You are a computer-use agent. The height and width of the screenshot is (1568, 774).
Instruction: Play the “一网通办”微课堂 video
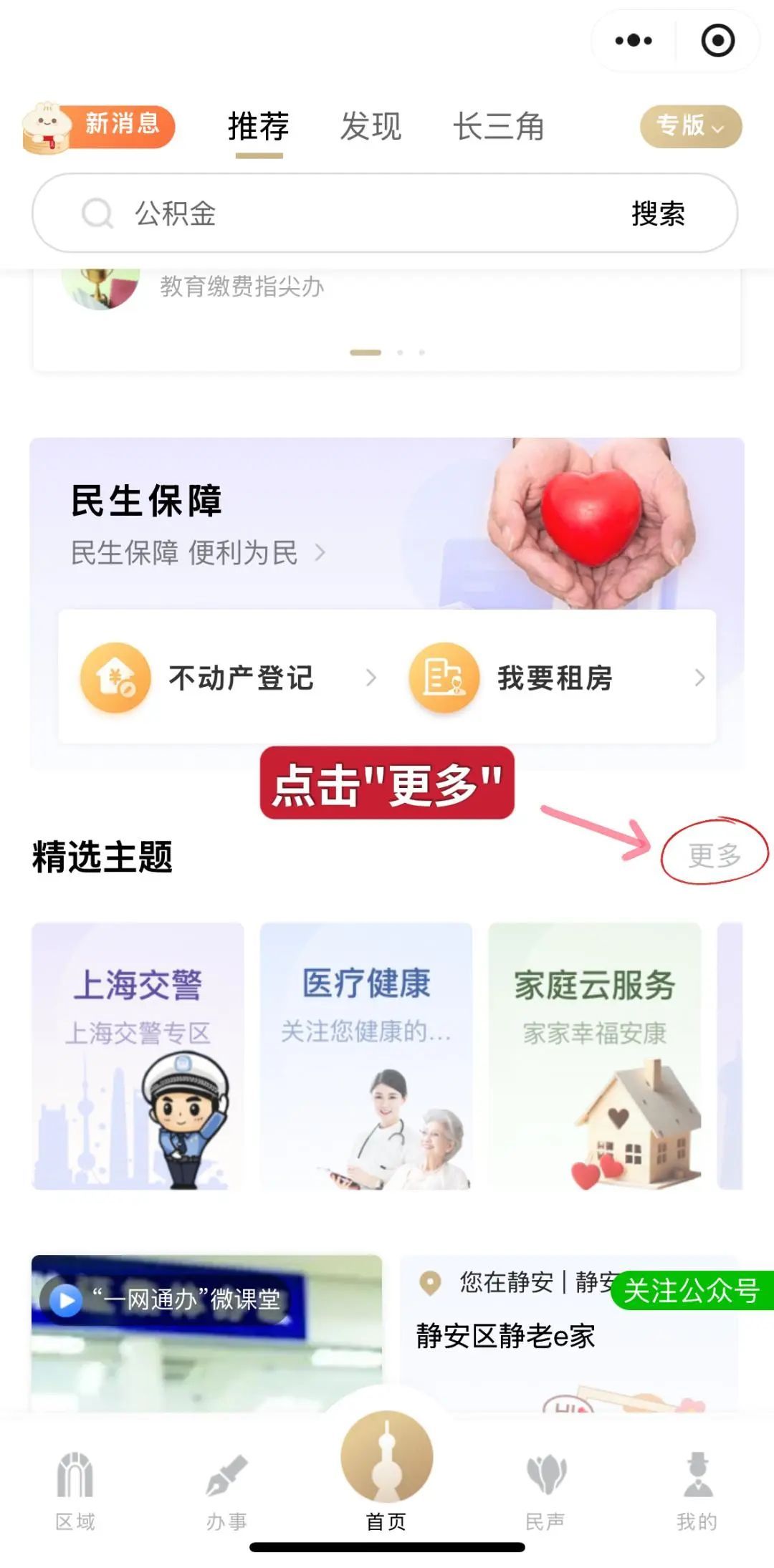pyautogui.click(x=67, y=1299)
